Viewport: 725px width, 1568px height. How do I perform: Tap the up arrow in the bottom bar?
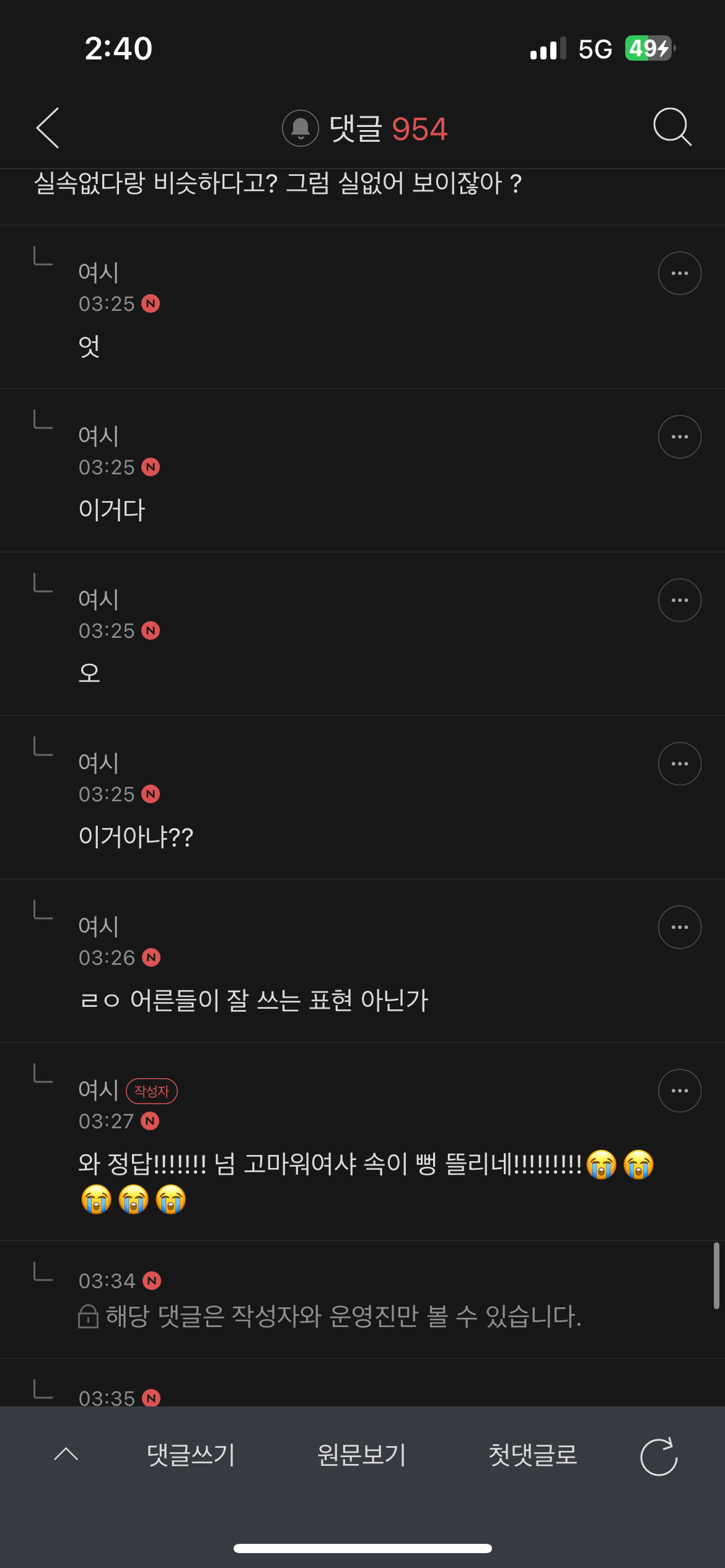click(x=66, y=1455)
